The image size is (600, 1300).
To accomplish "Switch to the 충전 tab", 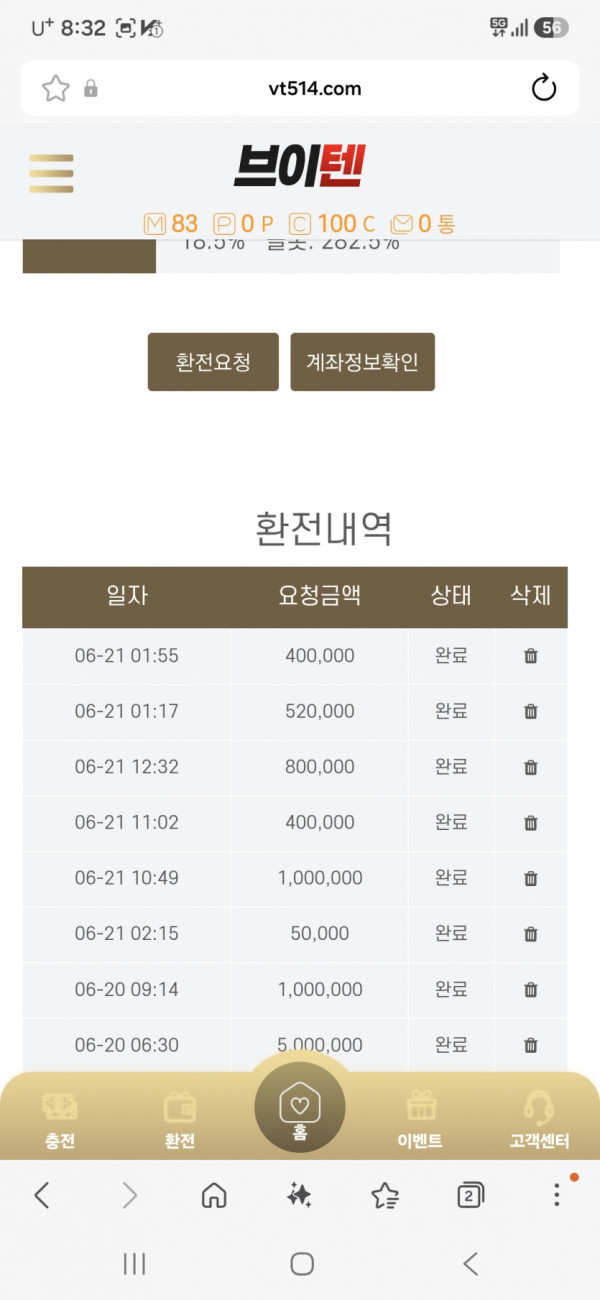I will (60, 1120).
